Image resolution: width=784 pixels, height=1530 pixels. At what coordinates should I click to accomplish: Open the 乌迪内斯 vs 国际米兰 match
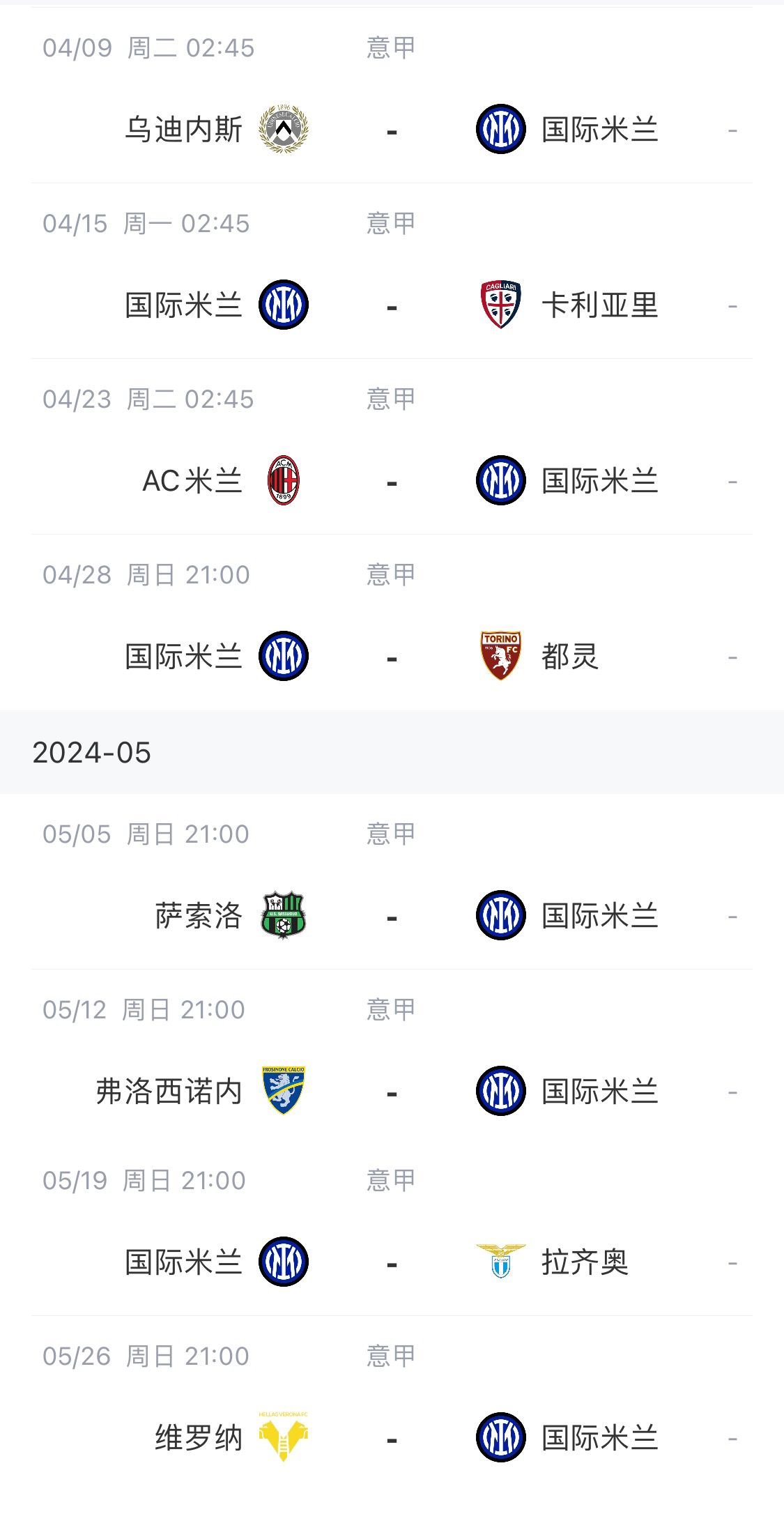pos(392,130)
